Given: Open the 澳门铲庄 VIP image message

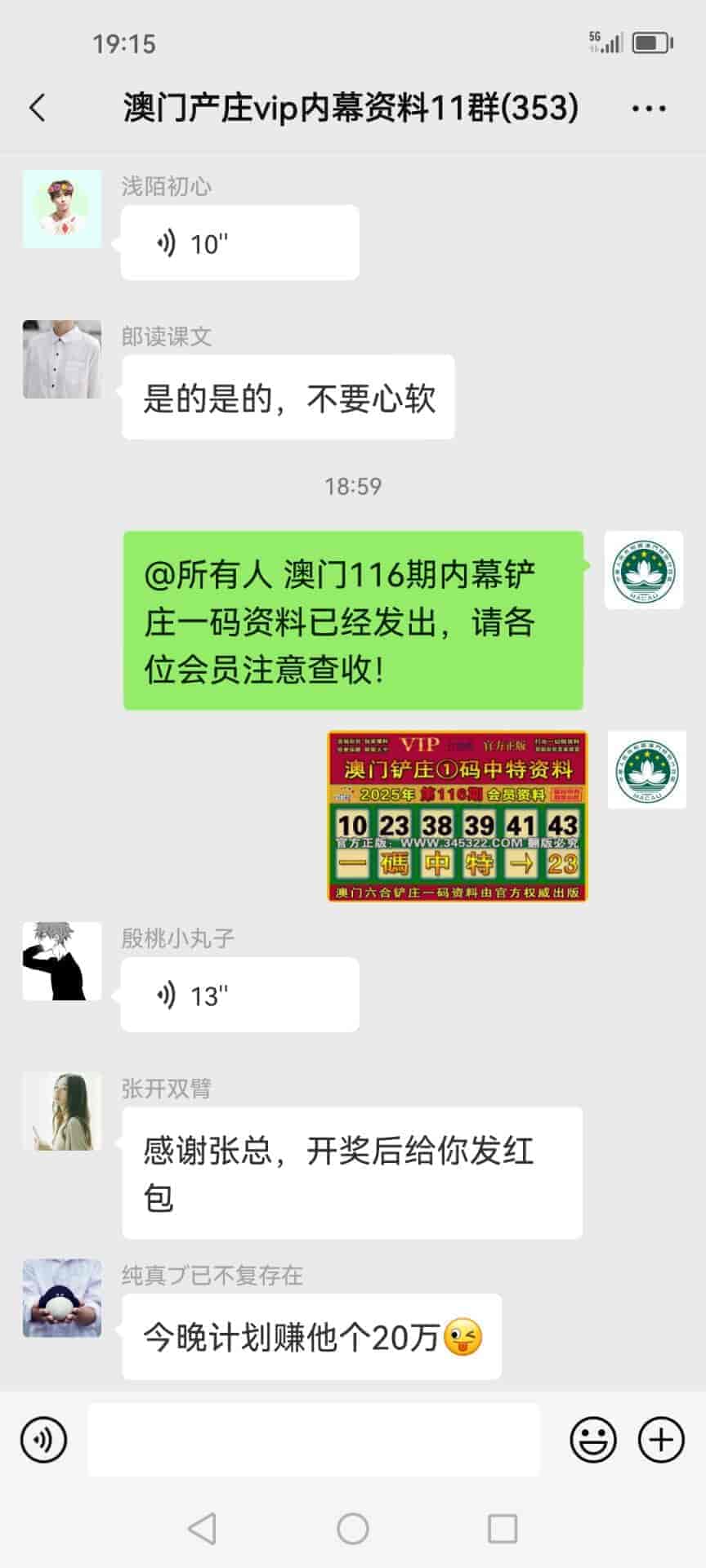Looking at the screenshot, I should pos(458,816).
